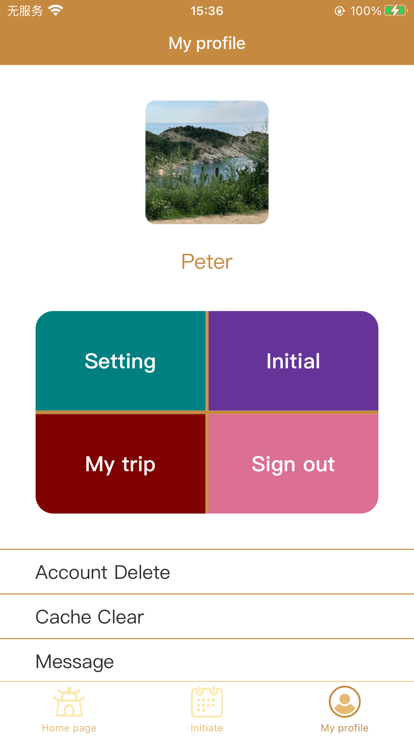The height and width of the screenshot is (736, 414).
Task: Tap Peter's profile photo
Action: point(207,162)
